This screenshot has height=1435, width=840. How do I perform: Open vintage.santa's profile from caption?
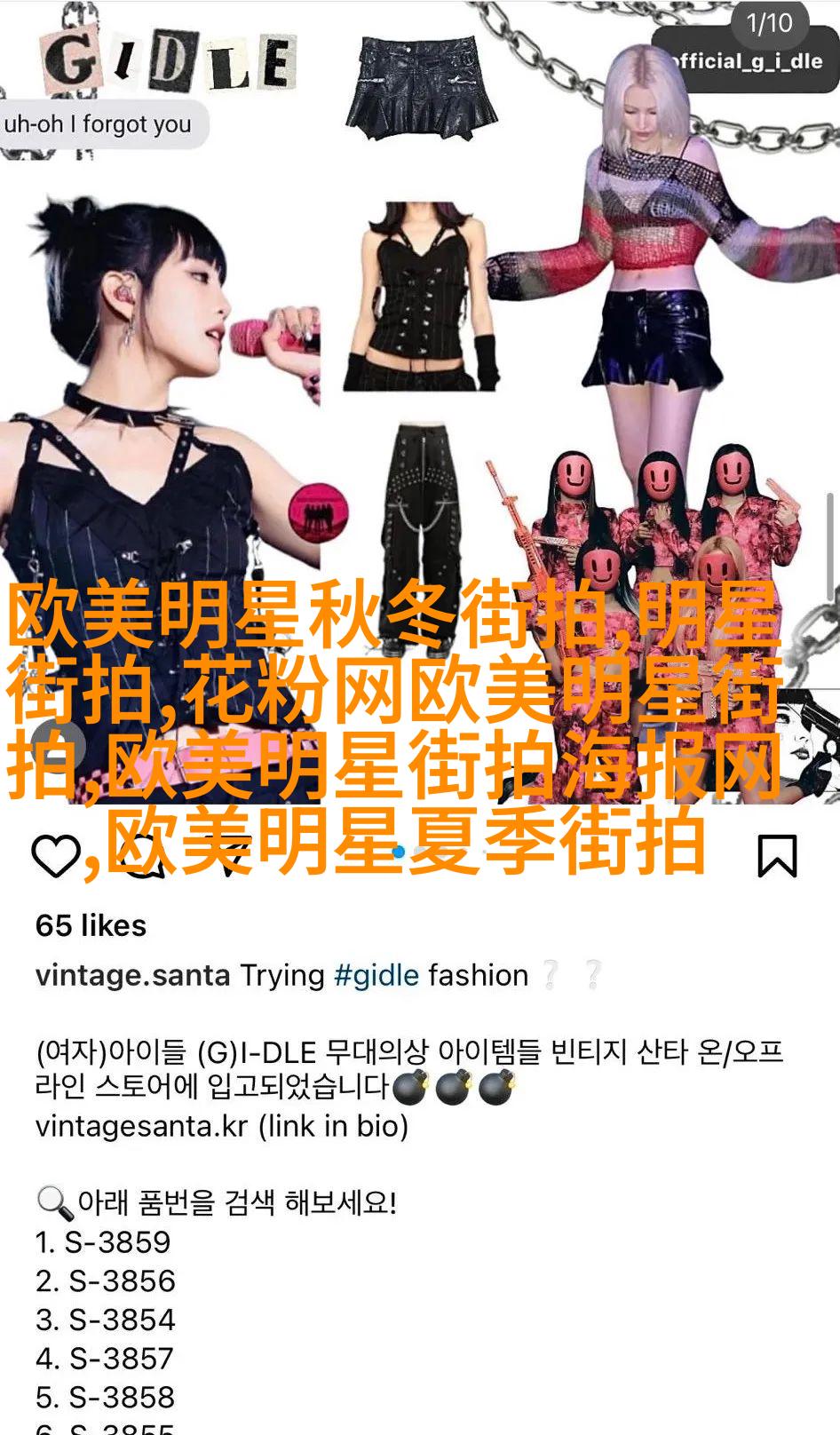click(132, 975)
